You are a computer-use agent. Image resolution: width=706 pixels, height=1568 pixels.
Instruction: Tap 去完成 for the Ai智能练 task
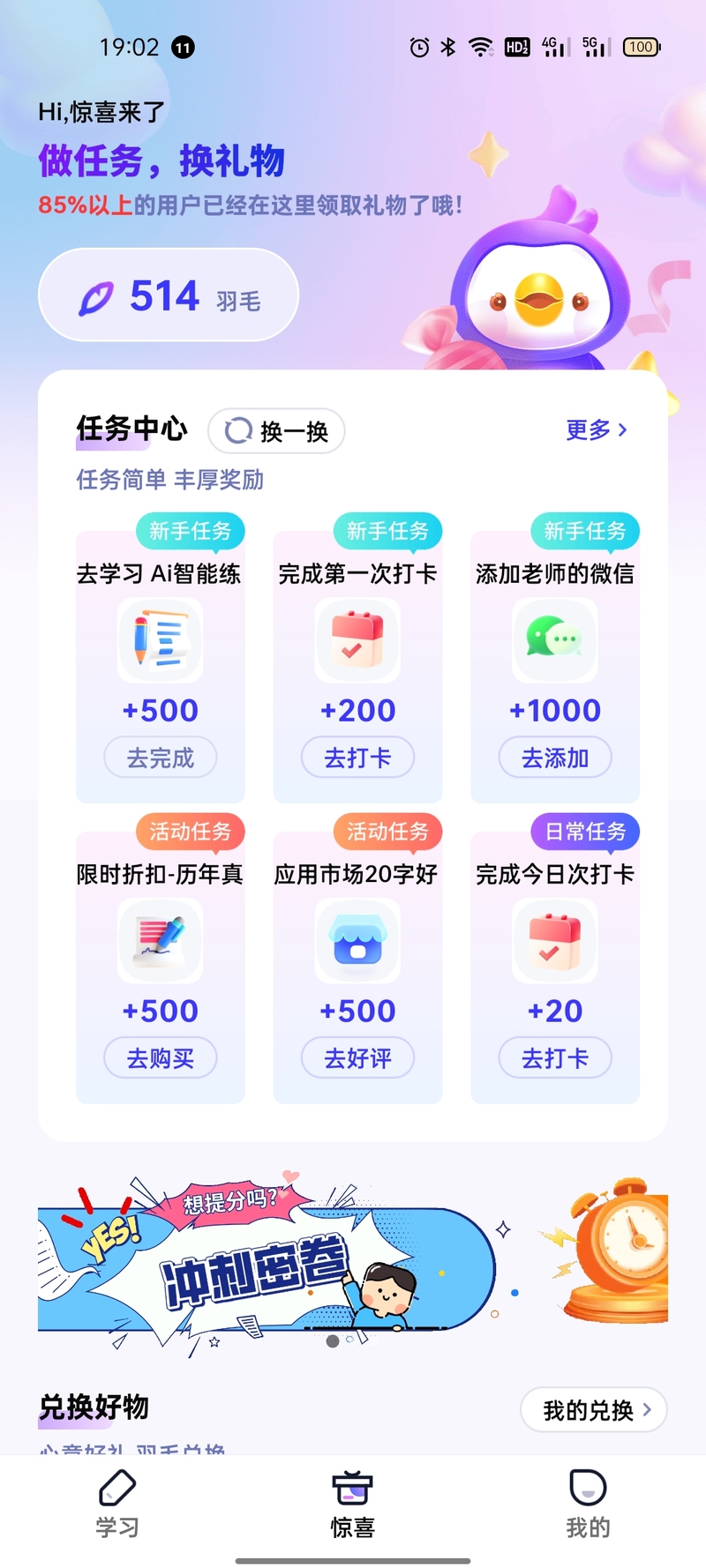coord(161,758)
